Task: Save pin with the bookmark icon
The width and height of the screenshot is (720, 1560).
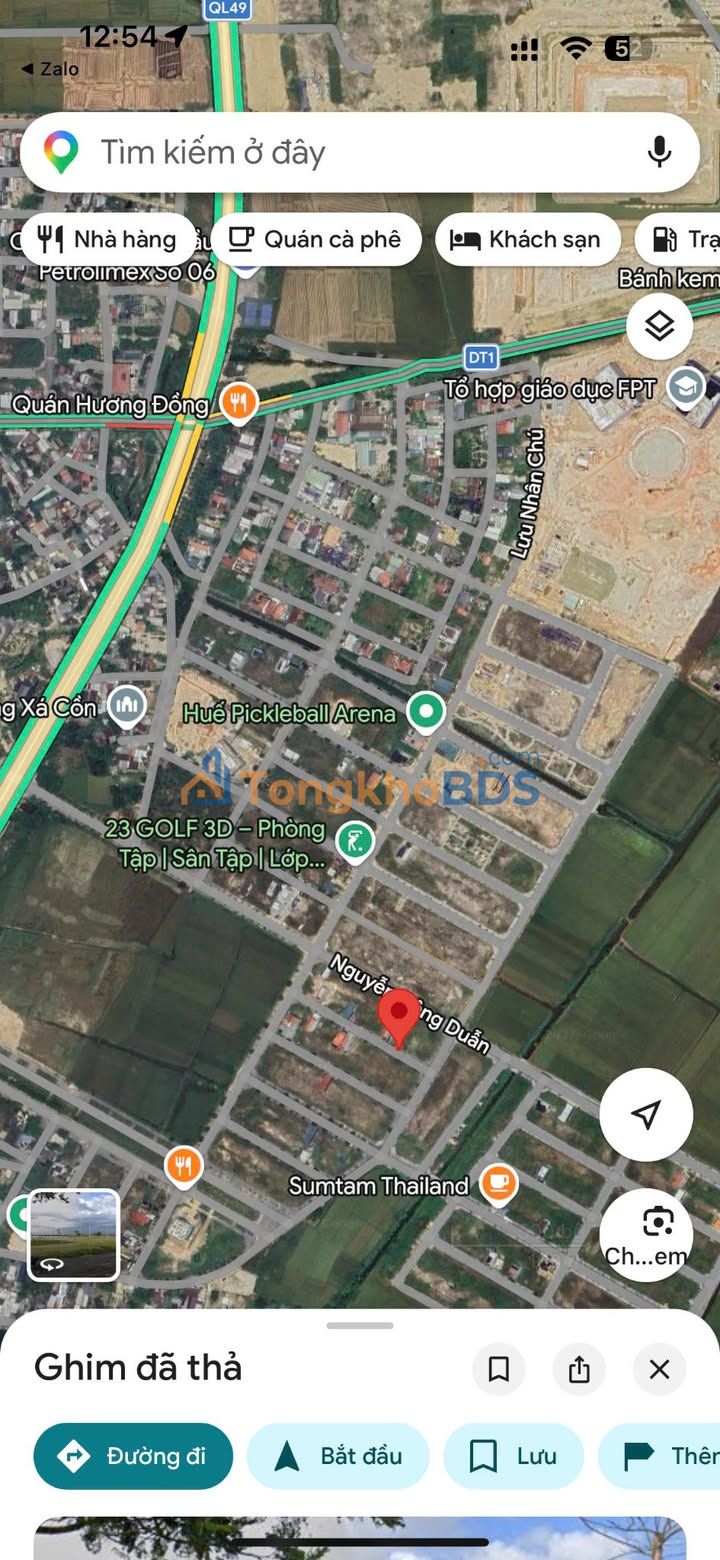Action: pos(499,1369)
